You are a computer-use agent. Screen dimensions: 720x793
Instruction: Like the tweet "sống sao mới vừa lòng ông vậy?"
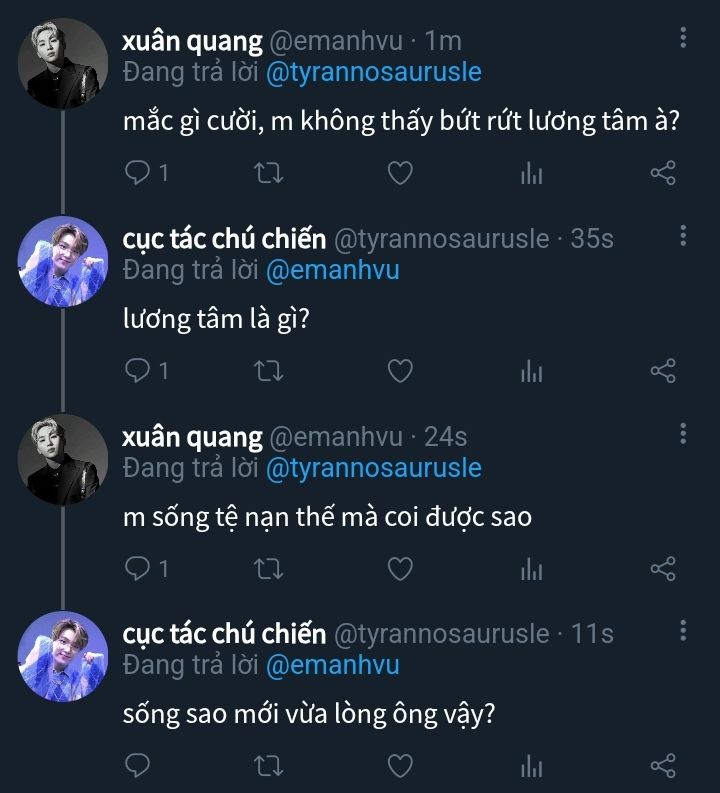coord(400,767)
